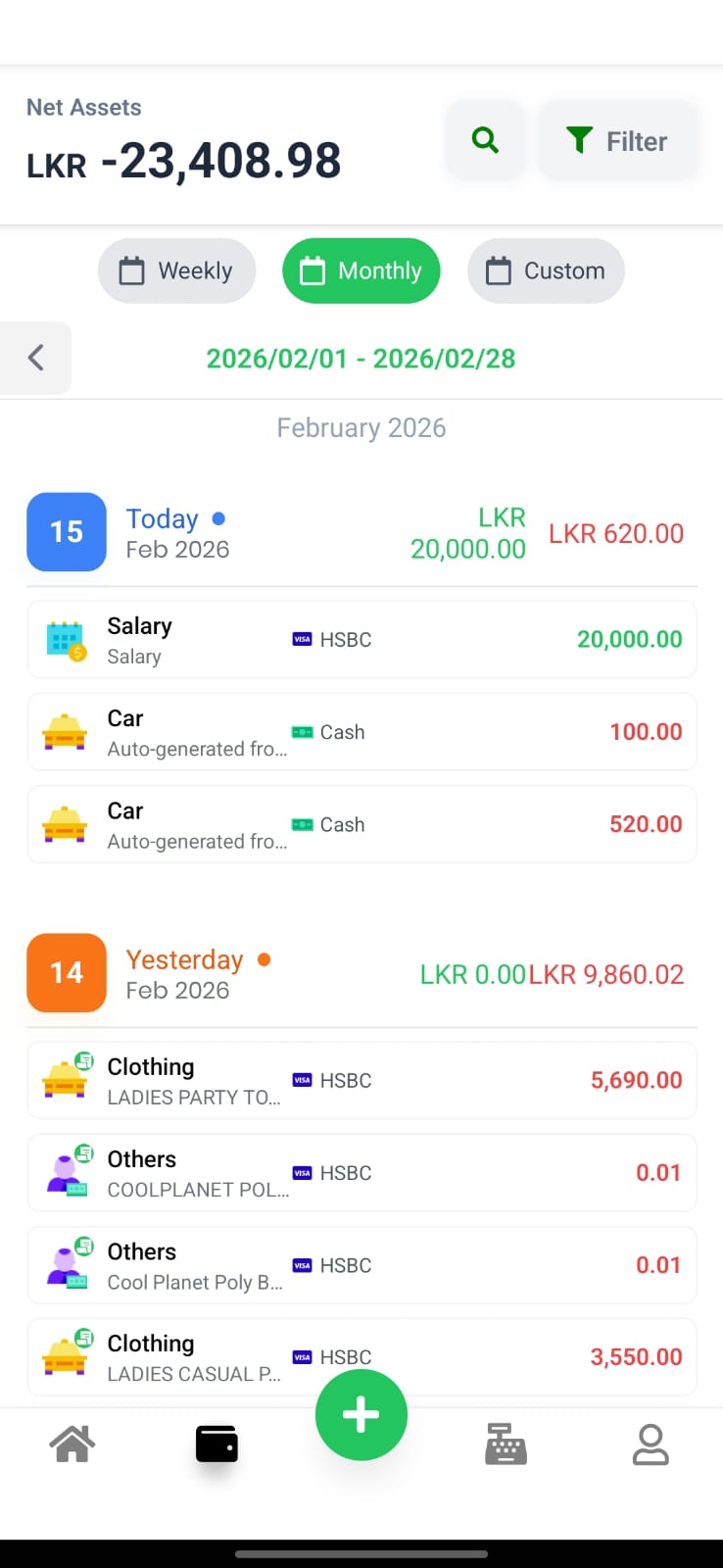Image resolution: width=723 pixels, height=1568 pixels.
Task: Tap the taxi icon on the Car expense
Action: tap(64, 731)
